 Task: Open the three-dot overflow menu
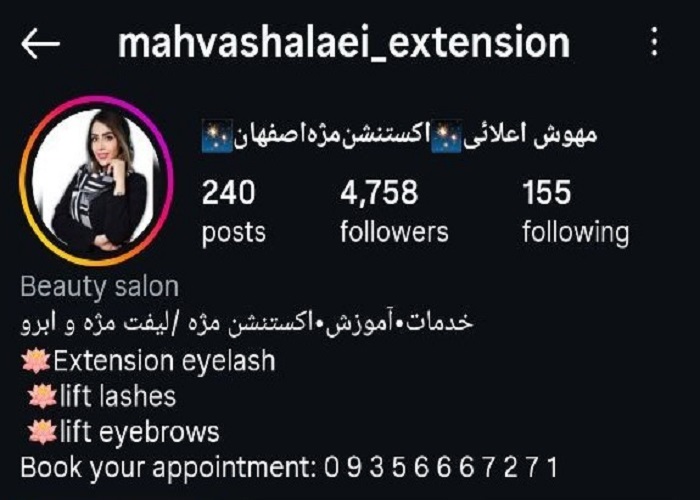tap(655, 42)
